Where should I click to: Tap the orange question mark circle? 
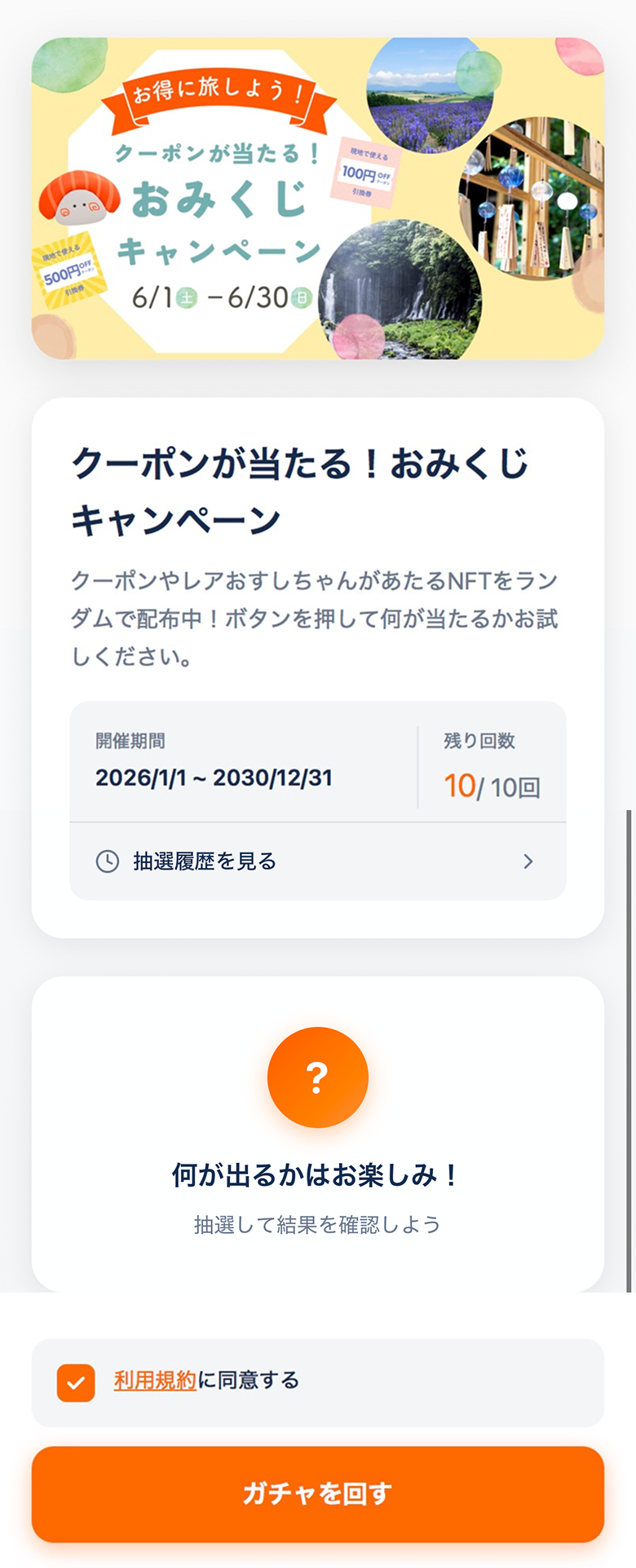click(317, 1077)
